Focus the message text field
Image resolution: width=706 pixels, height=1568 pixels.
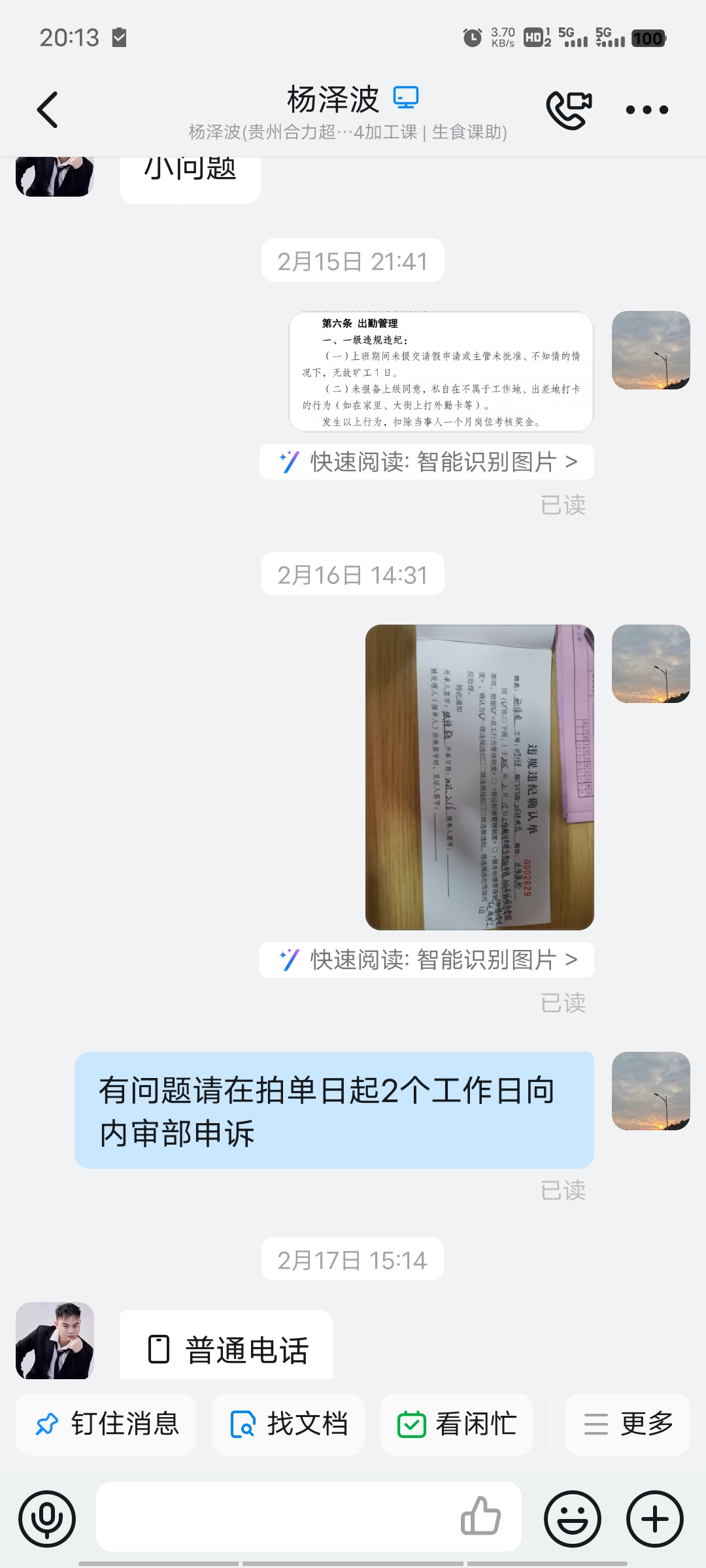275,1517
